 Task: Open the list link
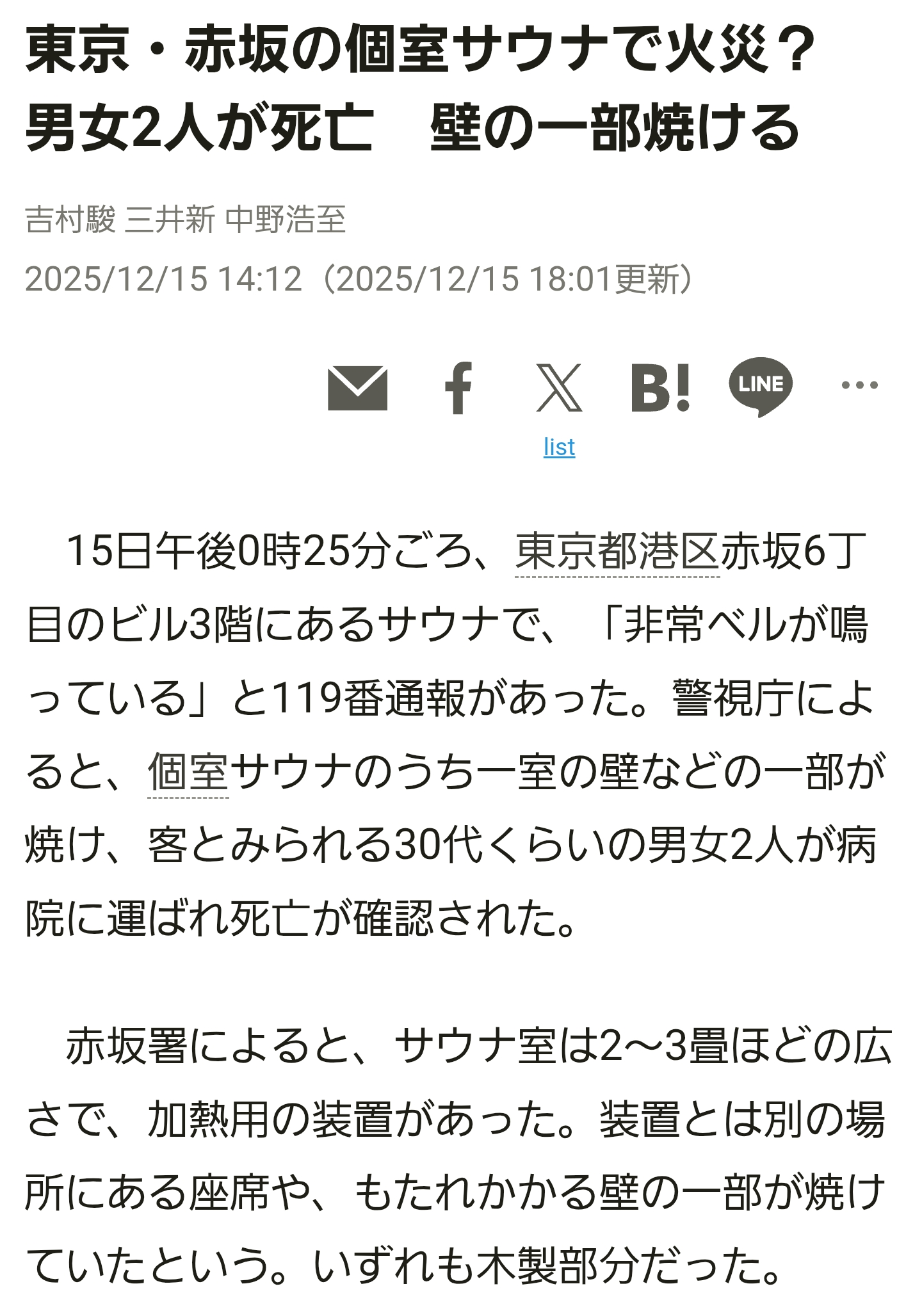coord(559,447)
